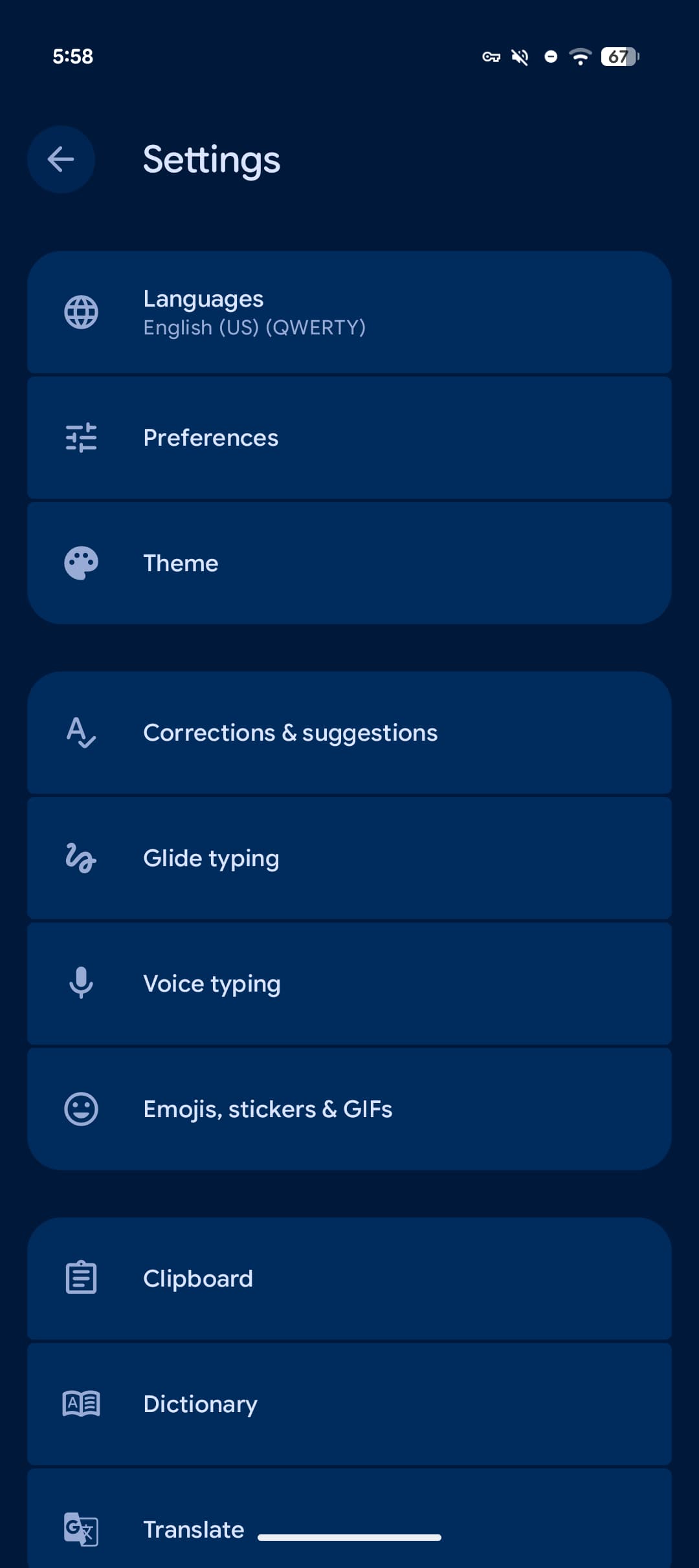Go to Glide typing settings

pos(349,858)
